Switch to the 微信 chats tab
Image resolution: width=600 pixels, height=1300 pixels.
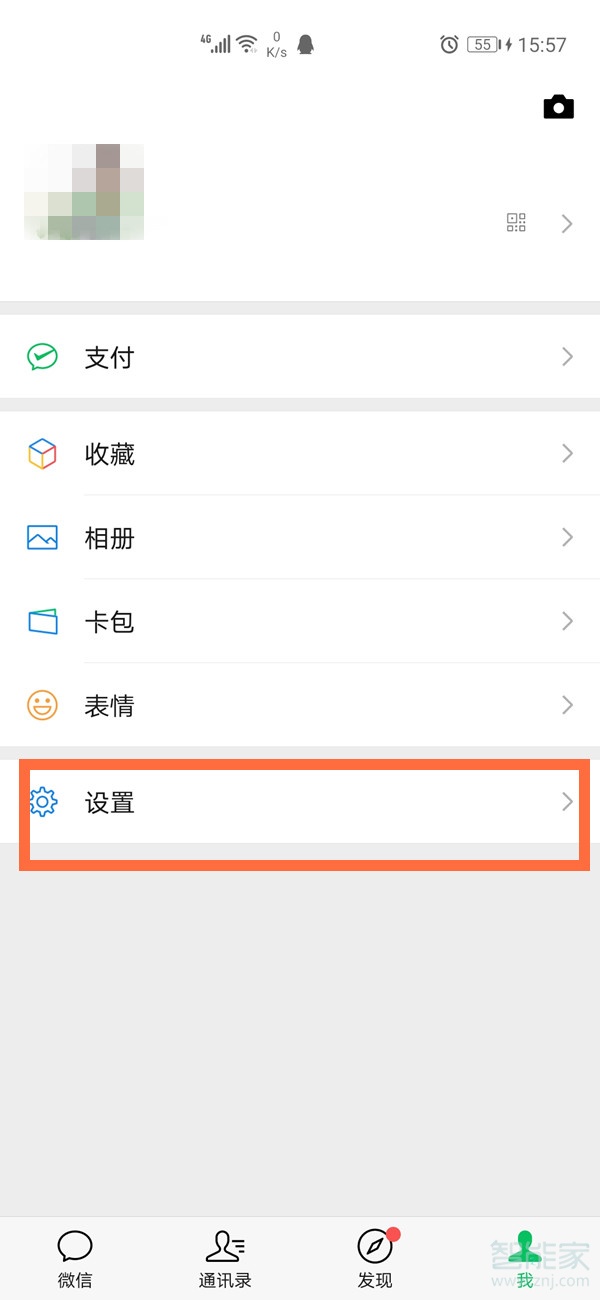(x=75, y=1258)
